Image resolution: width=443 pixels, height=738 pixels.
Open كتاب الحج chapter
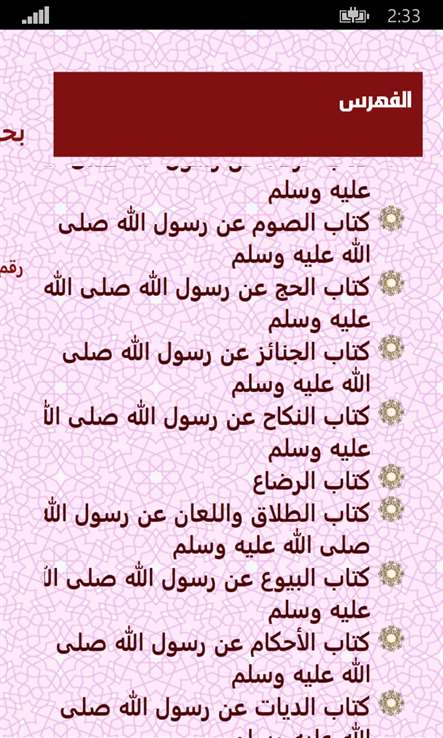[207, 305]
